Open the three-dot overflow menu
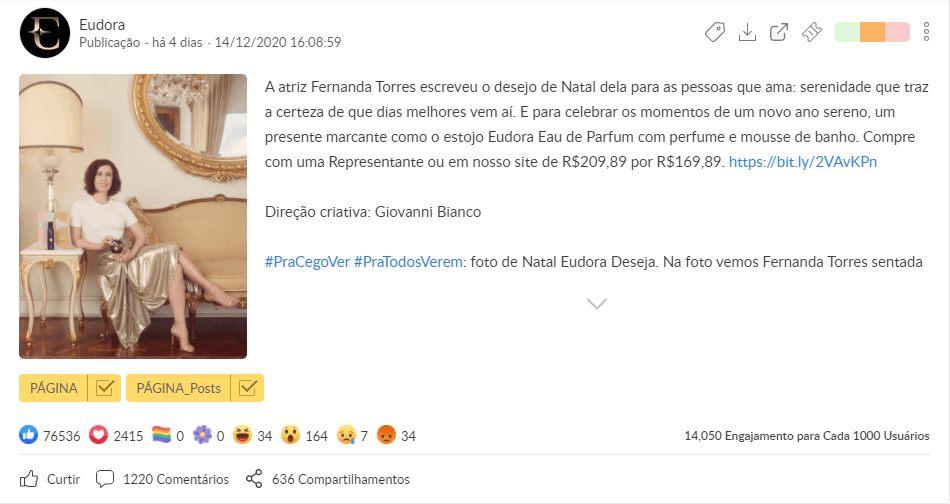The height and width of the screenshot is (504, 950). point(927,32)
